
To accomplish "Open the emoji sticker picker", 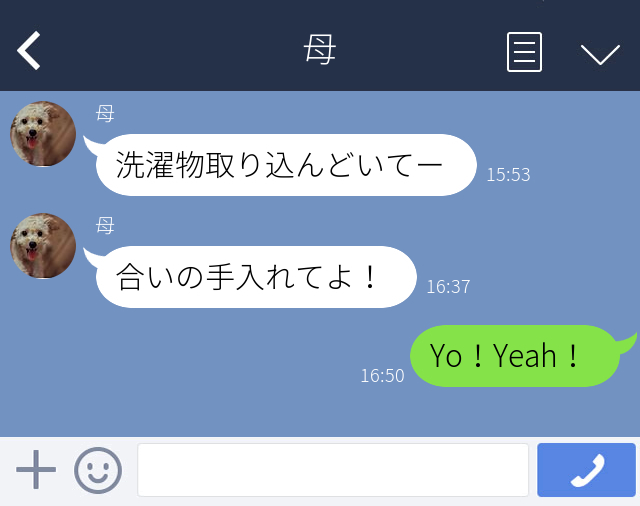I will [x=98, y=470].
